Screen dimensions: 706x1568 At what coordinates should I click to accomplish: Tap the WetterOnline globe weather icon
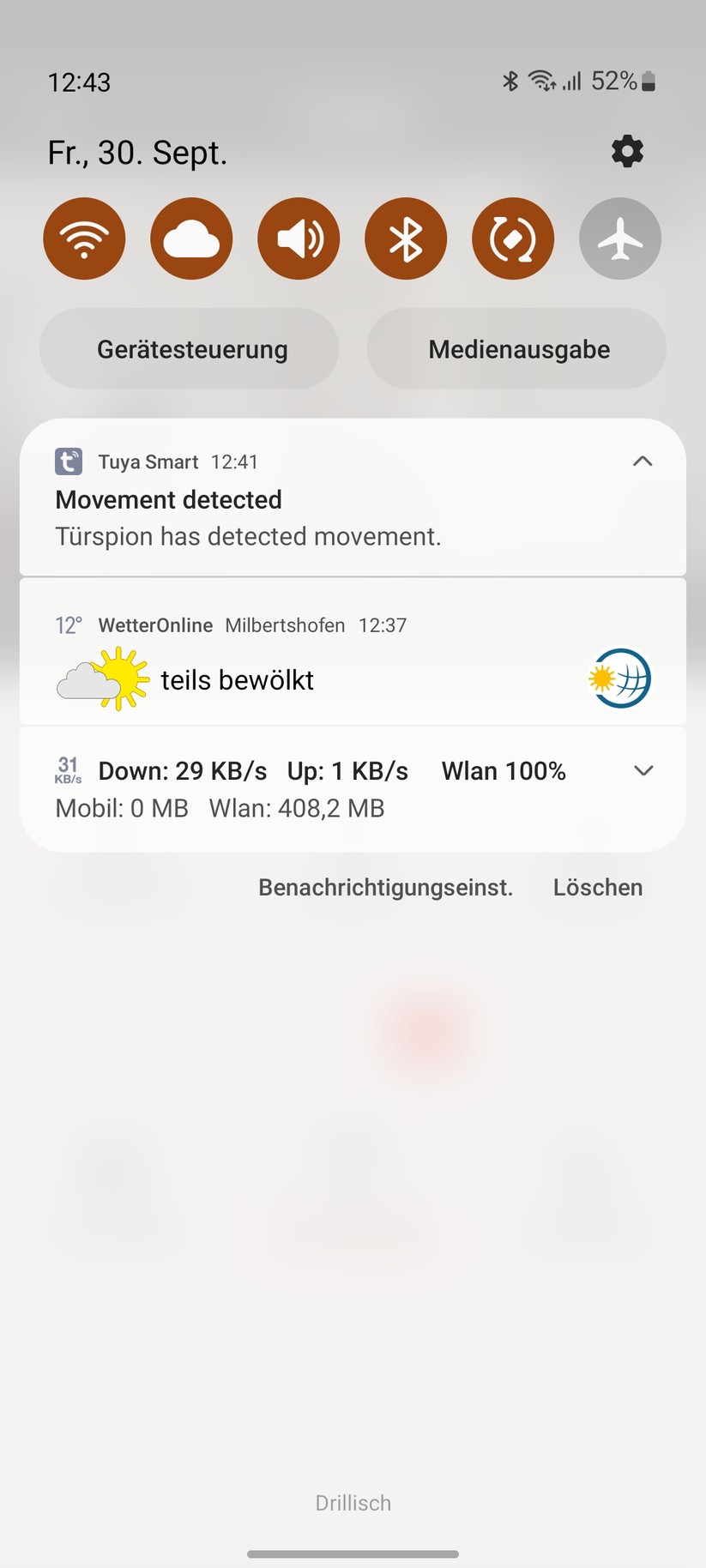pyautogui.click(x=619, y=678)
